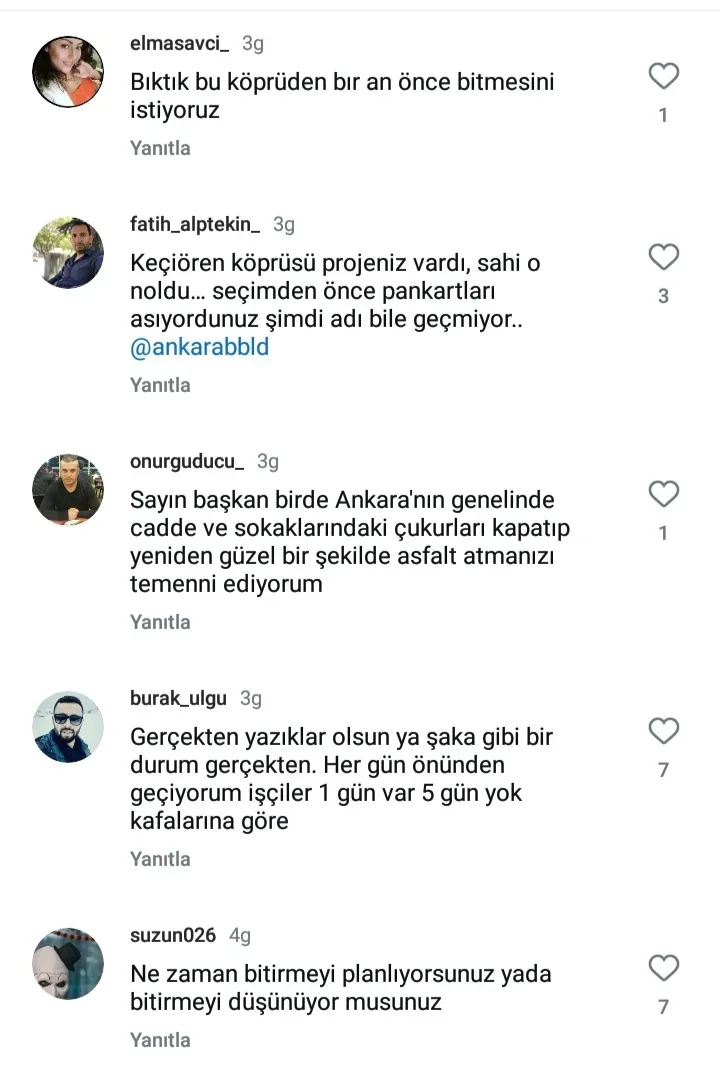720x1088 pixels.
Task: Reply to burak_ulgu's comment via Yanıtla
Action: coord(160,859)
